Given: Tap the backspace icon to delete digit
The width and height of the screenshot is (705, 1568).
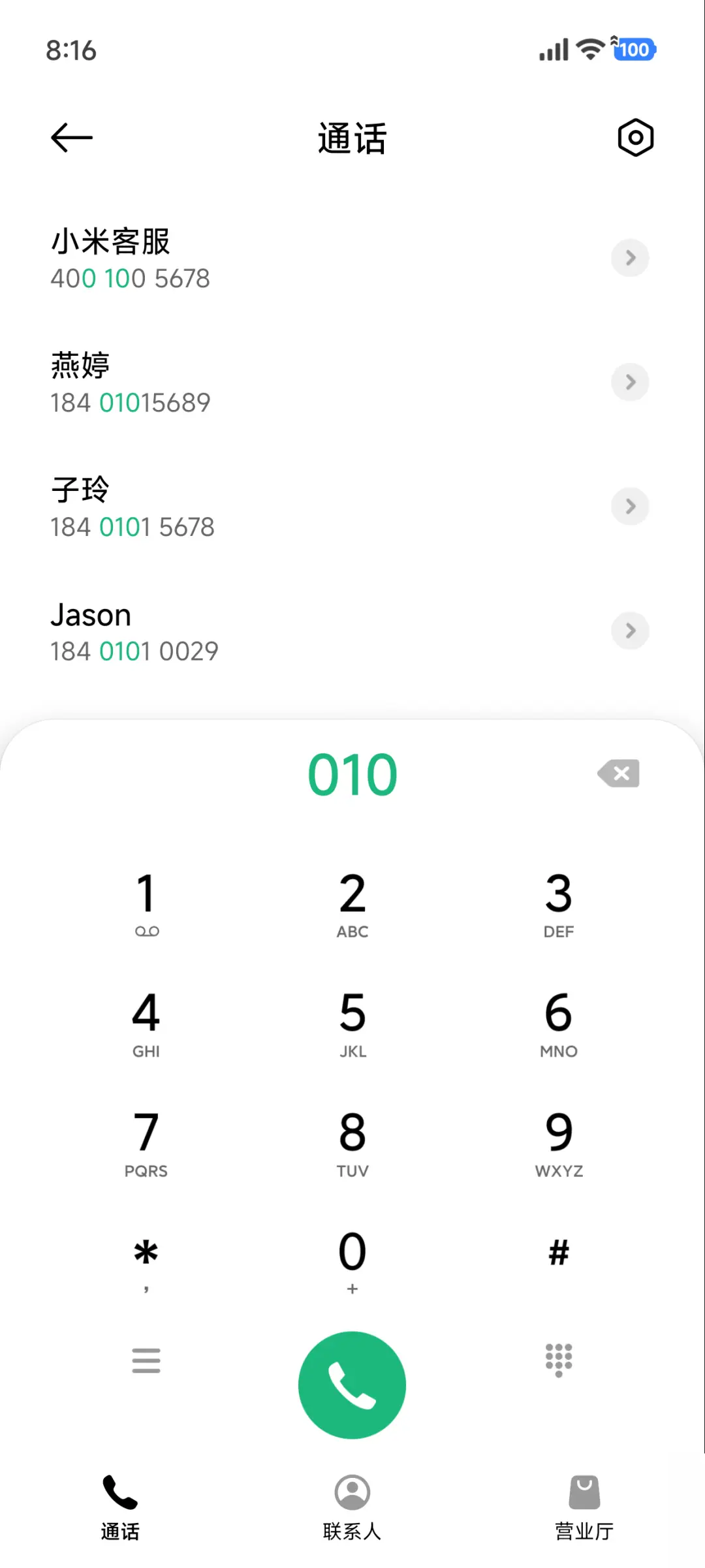Looking at the screenshot, I should pos(619,773).
